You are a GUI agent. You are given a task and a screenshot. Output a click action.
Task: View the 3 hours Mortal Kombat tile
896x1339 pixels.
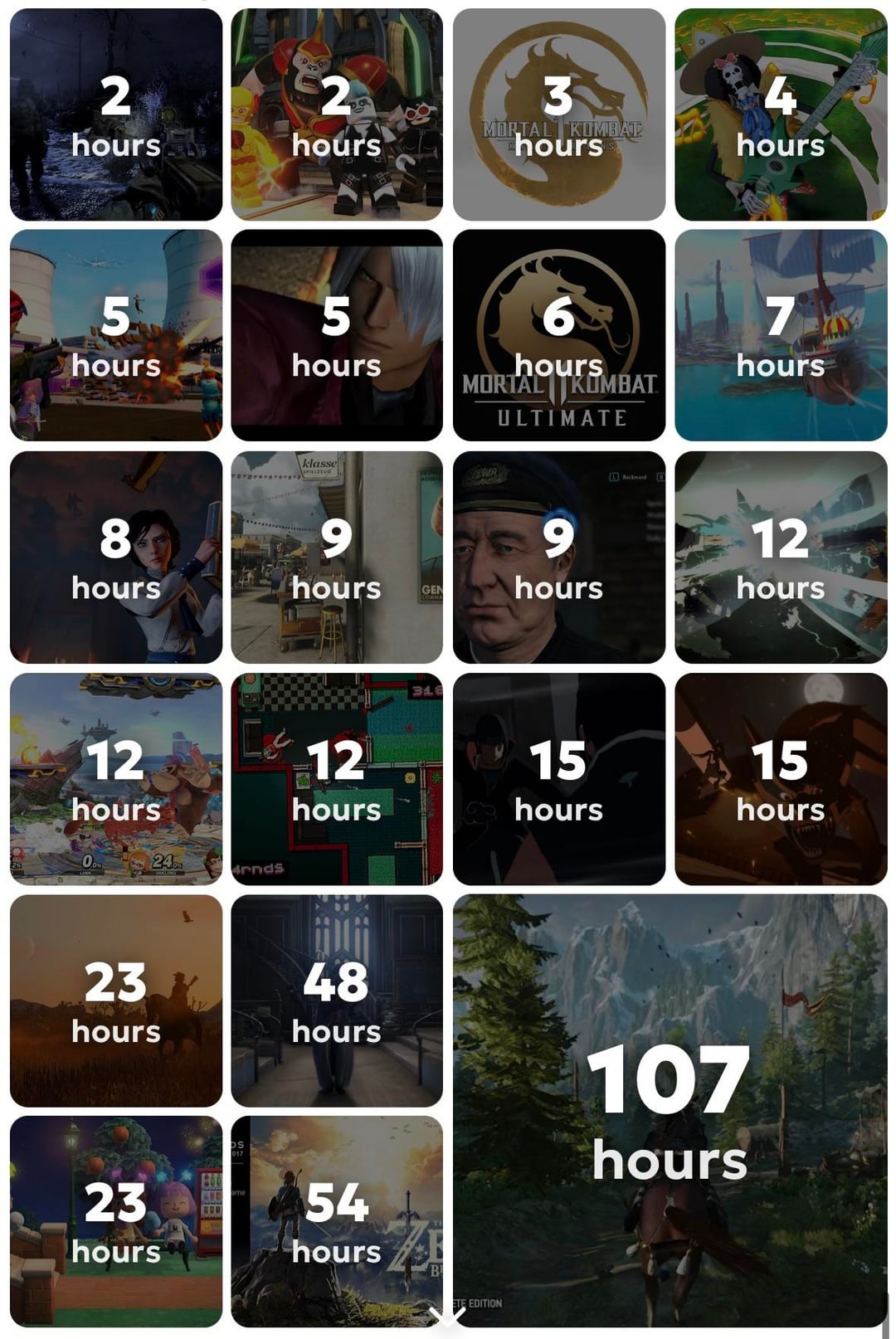(x=558, y=114)
